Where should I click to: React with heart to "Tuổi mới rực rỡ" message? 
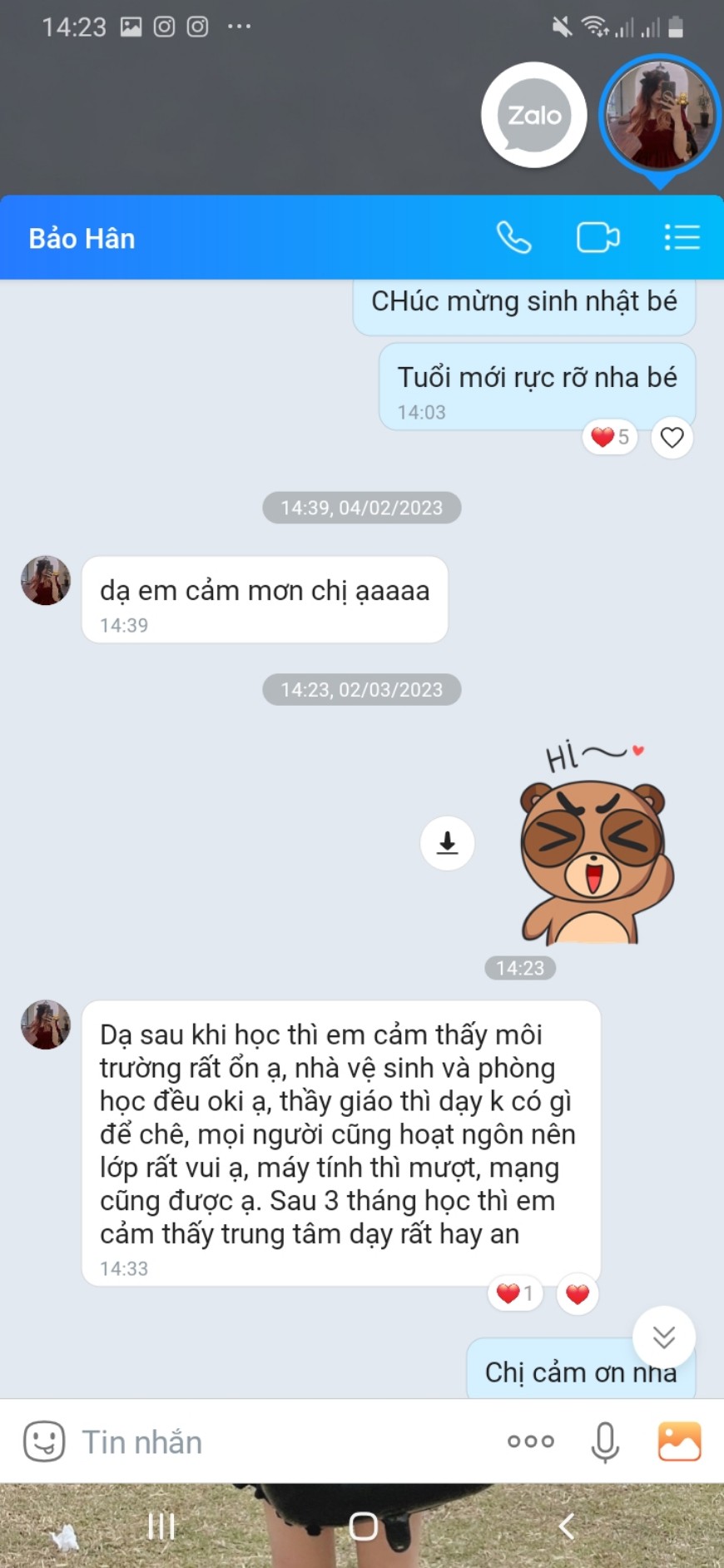pos(672,437)
